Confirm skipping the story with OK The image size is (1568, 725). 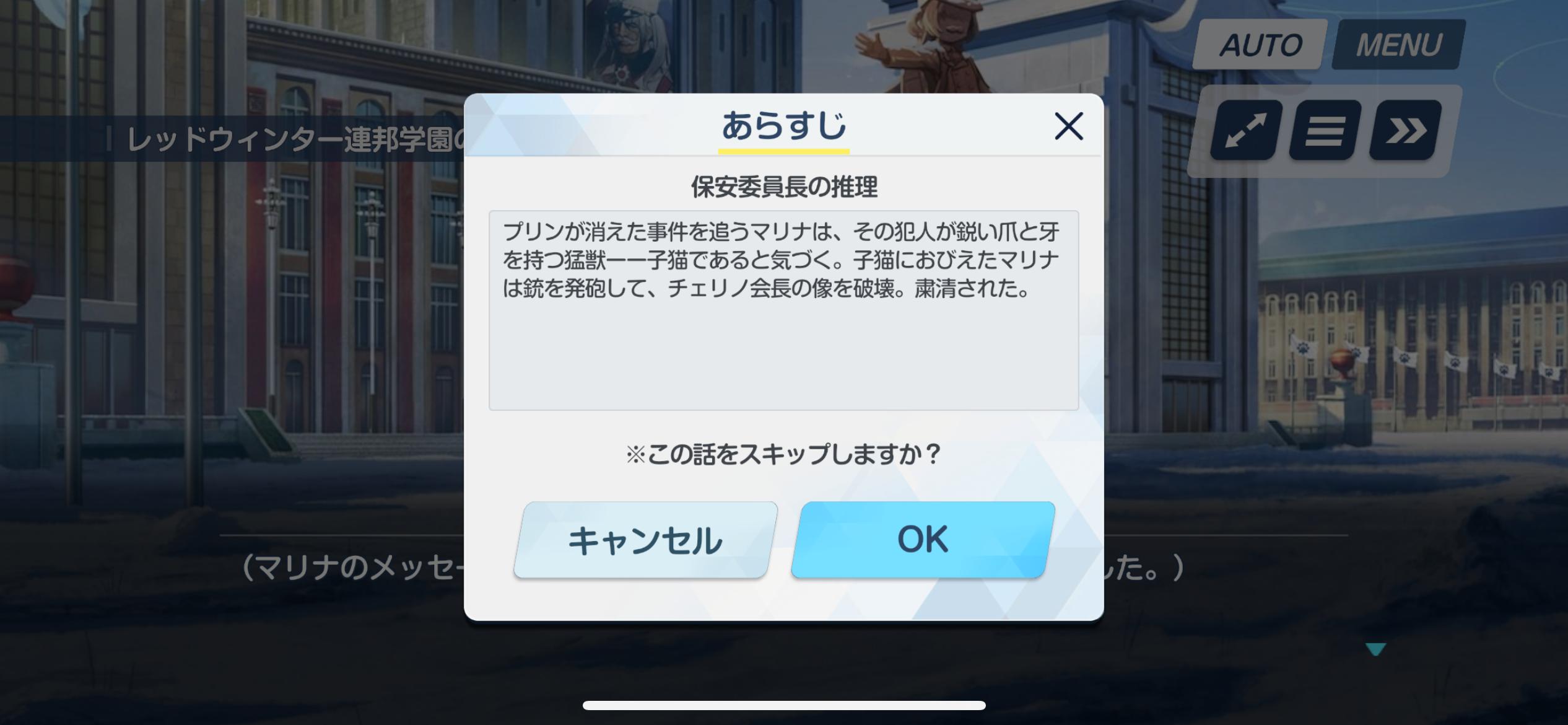(923, 540)
